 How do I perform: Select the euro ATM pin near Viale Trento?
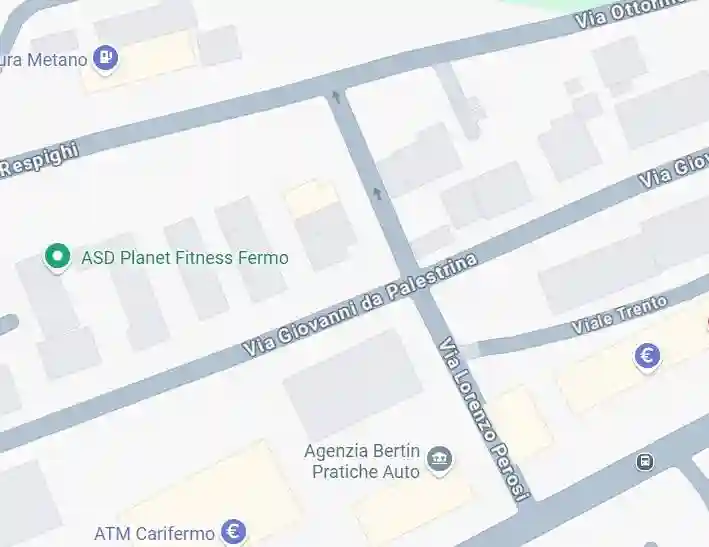648,356
